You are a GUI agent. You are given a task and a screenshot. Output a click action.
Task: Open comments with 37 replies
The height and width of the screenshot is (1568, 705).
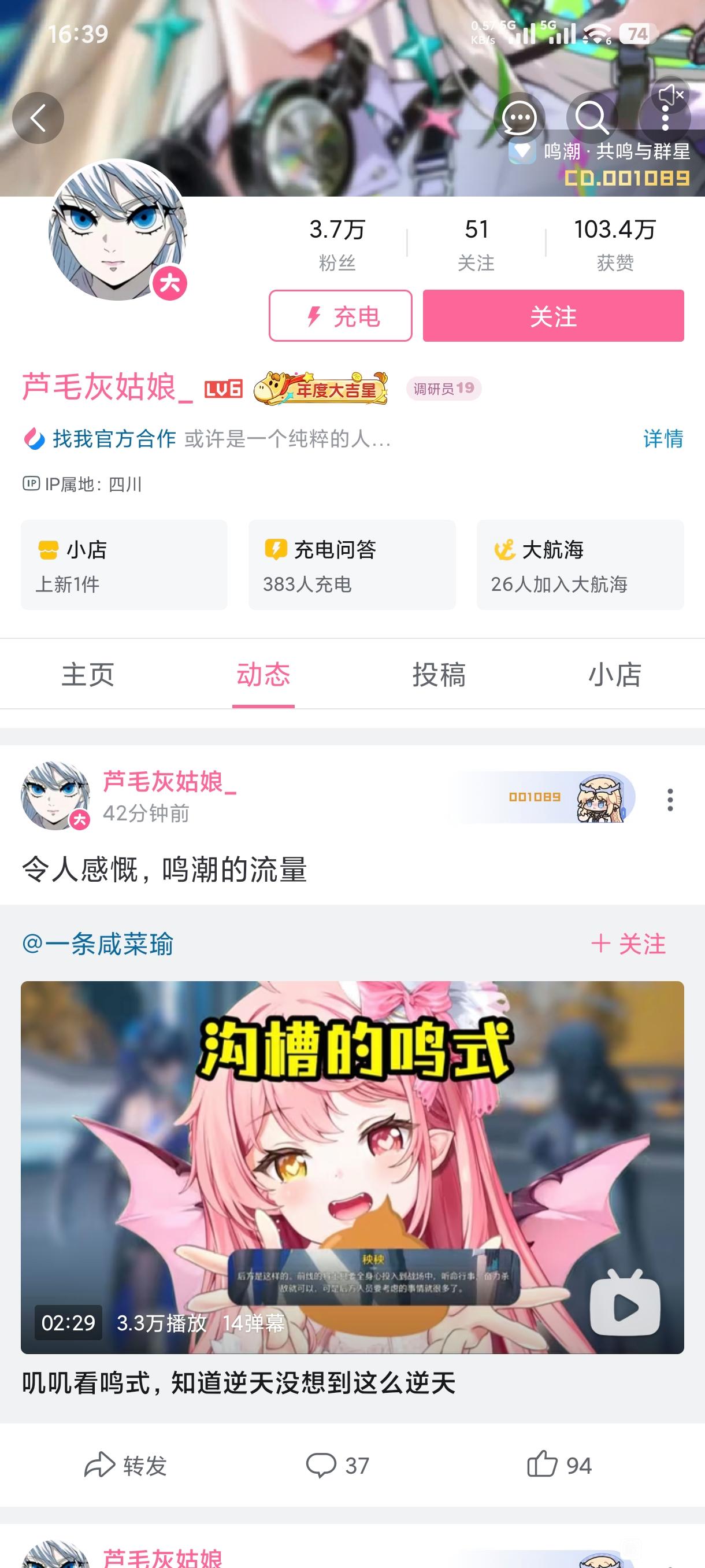337,1465
